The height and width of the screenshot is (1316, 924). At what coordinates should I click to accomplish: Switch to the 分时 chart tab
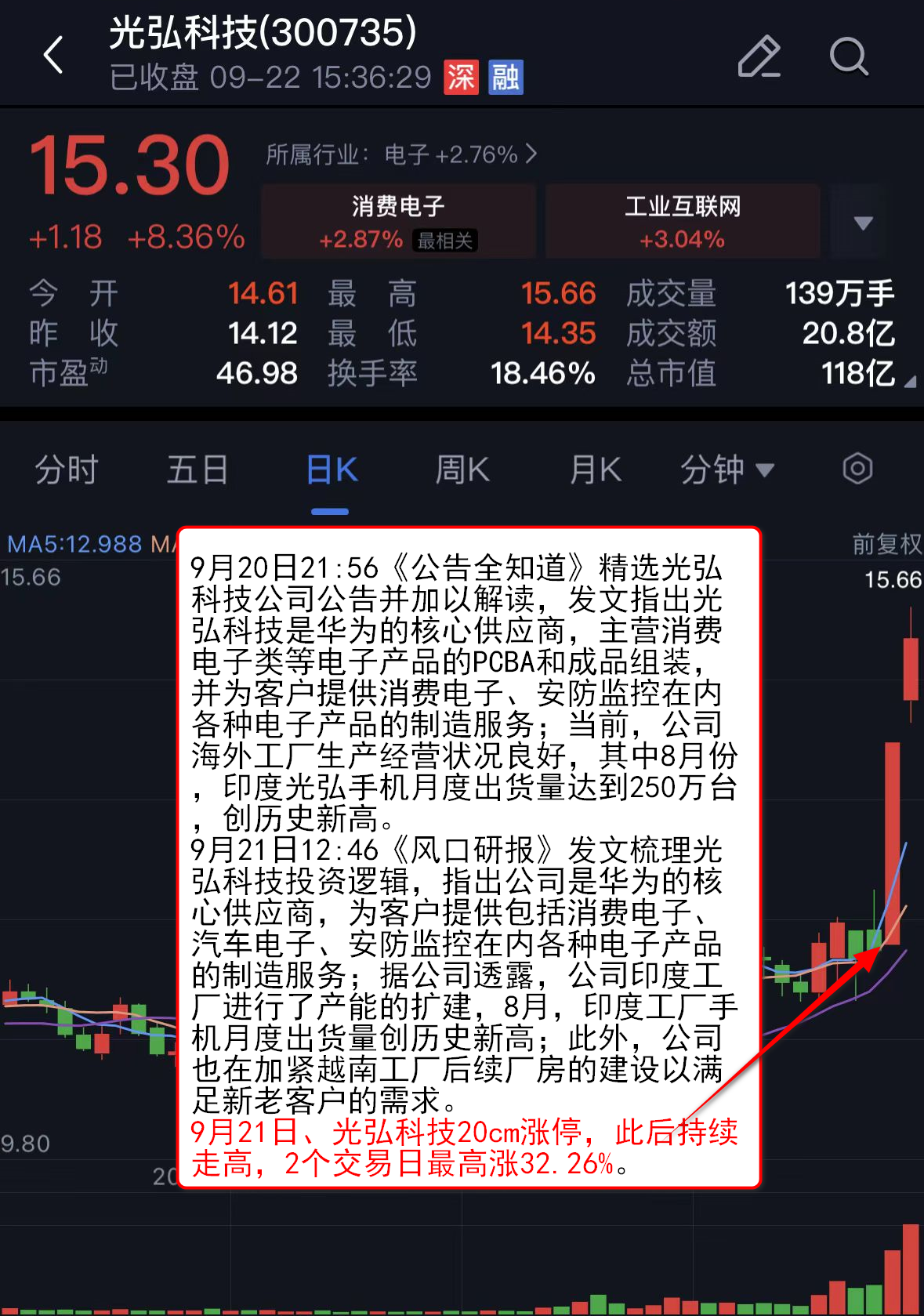(66, 470)
